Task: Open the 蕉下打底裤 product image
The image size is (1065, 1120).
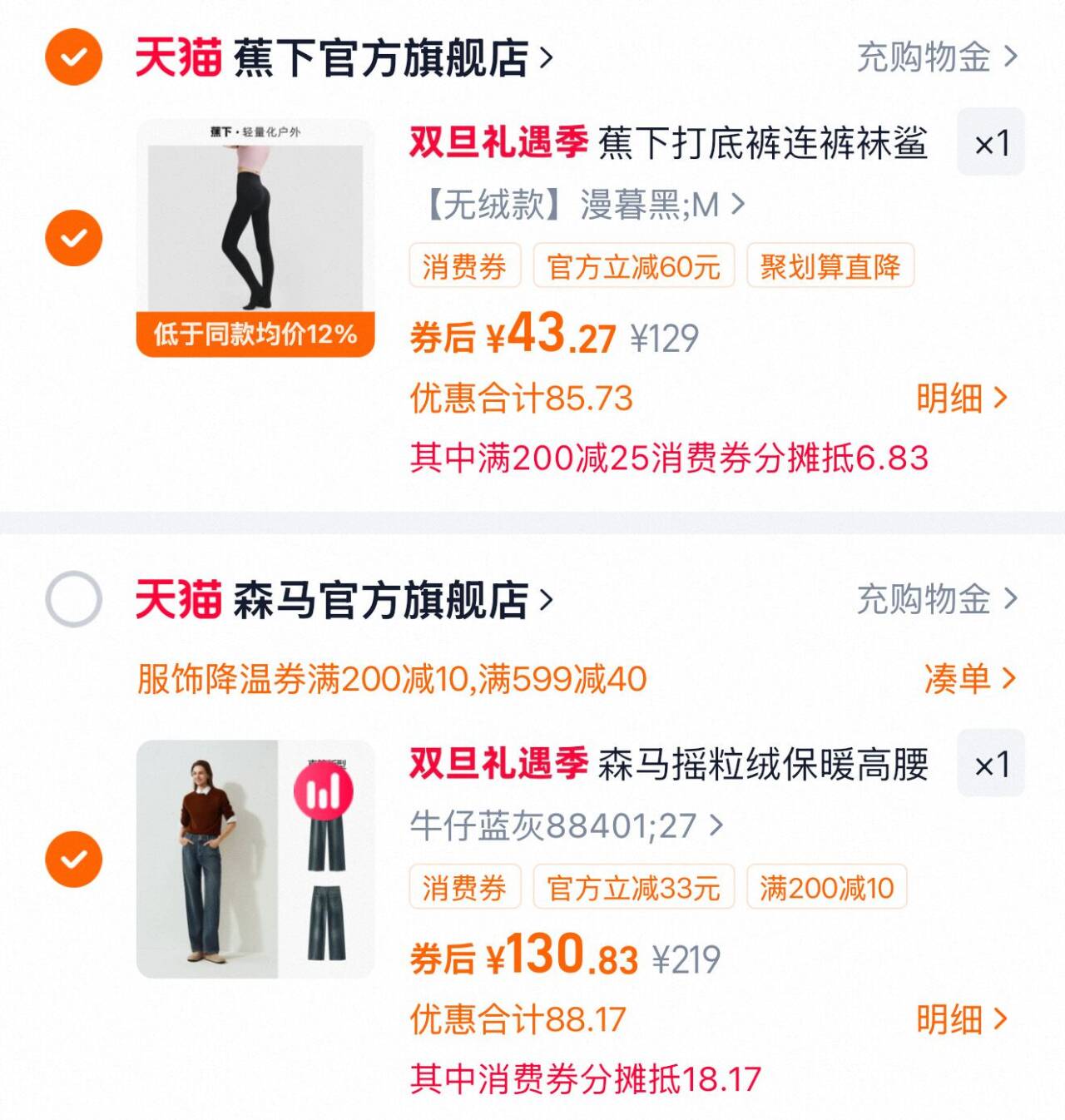Action: 255,237
